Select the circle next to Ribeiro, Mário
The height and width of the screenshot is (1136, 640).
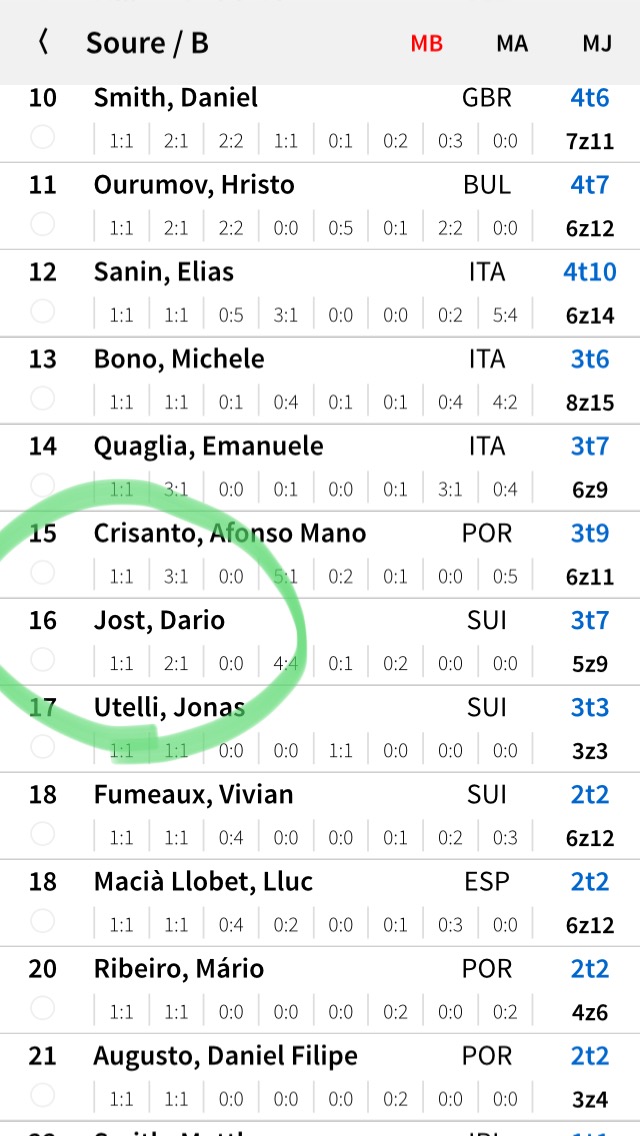point(42,1008)
